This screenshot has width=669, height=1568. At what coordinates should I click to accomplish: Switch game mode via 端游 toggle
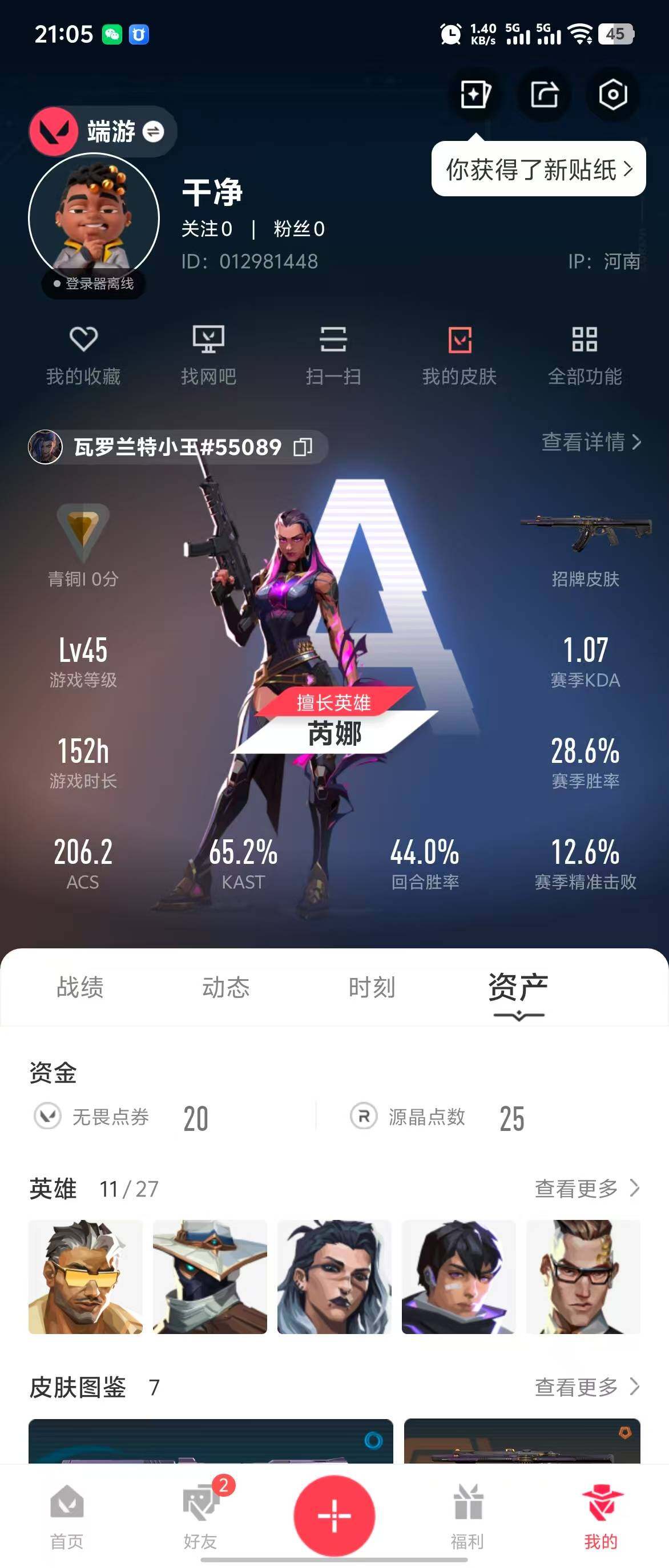pos(154,131)
